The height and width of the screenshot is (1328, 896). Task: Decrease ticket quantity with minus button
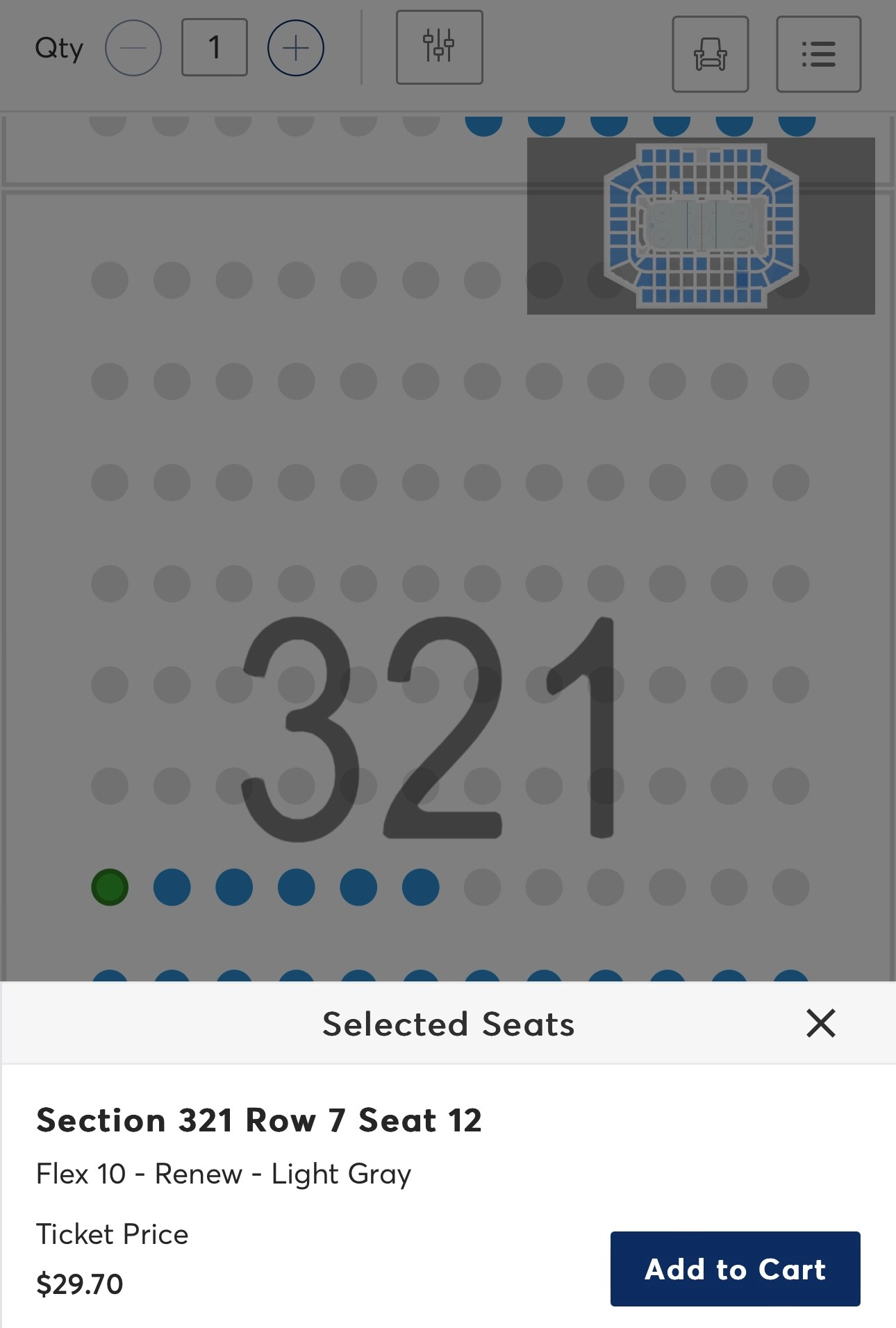[x=133, y=48]
